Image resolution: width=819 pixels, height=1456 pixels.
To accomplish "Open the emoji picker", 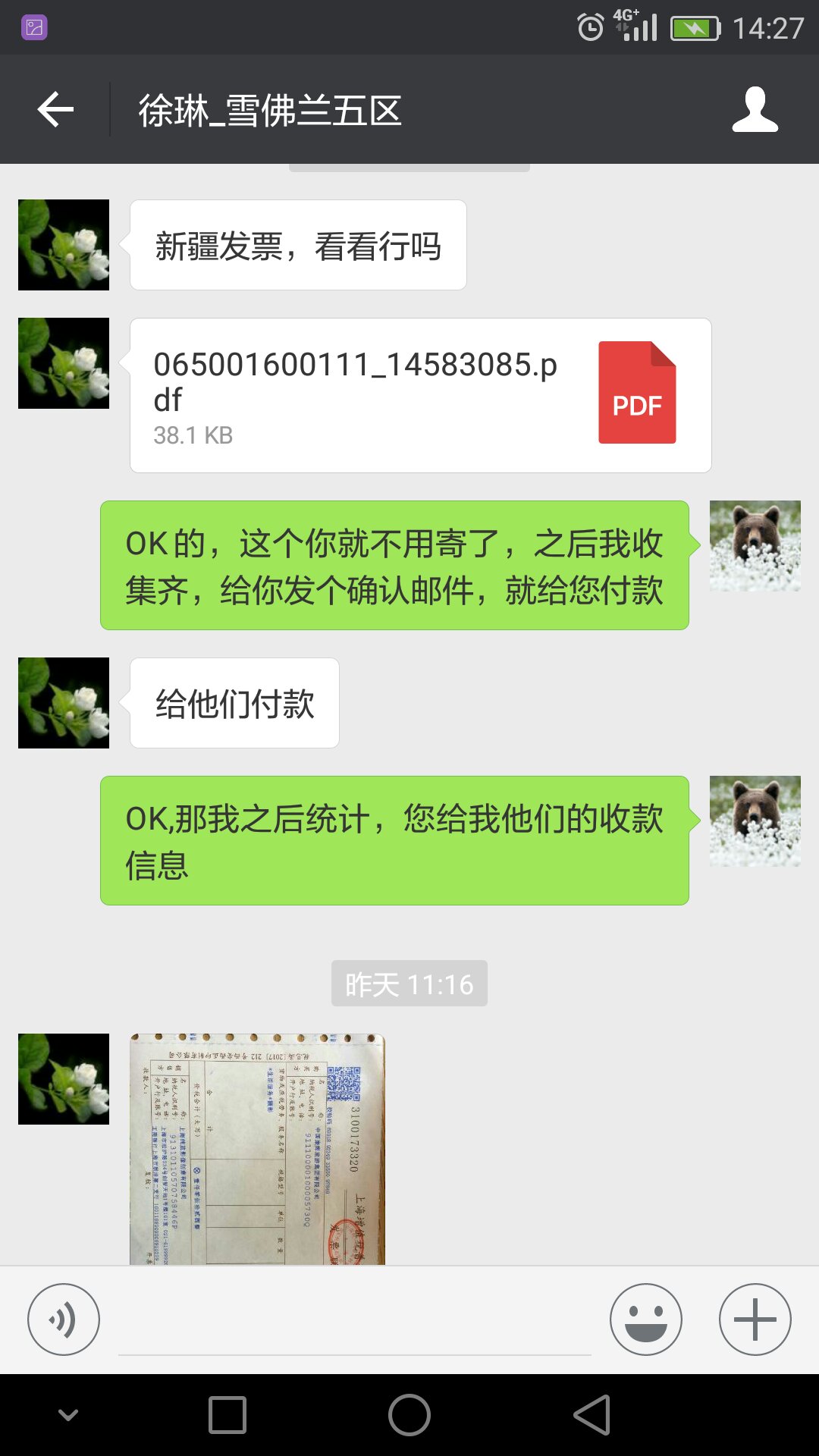I will pyautogui.click(x=645, y=1319).
